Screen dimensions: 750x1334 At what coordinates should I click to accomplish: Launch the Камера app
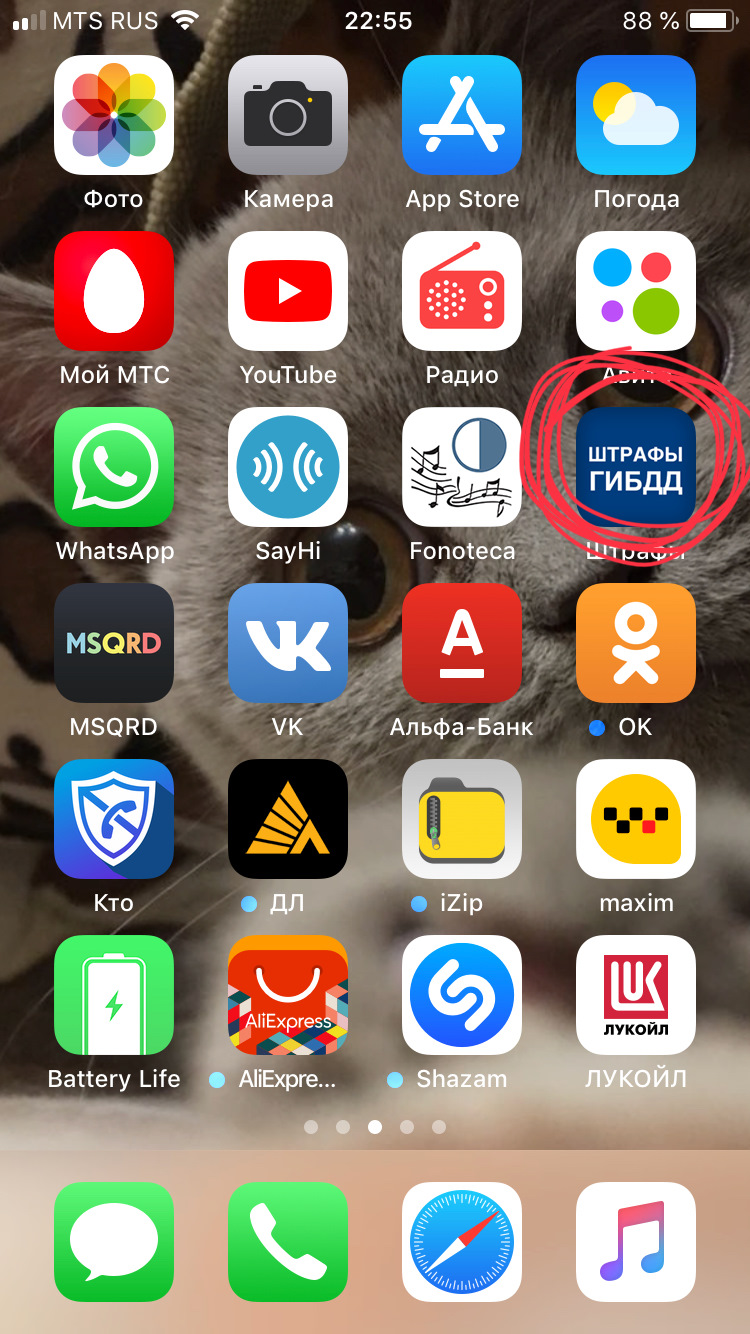tap(288, 115)
